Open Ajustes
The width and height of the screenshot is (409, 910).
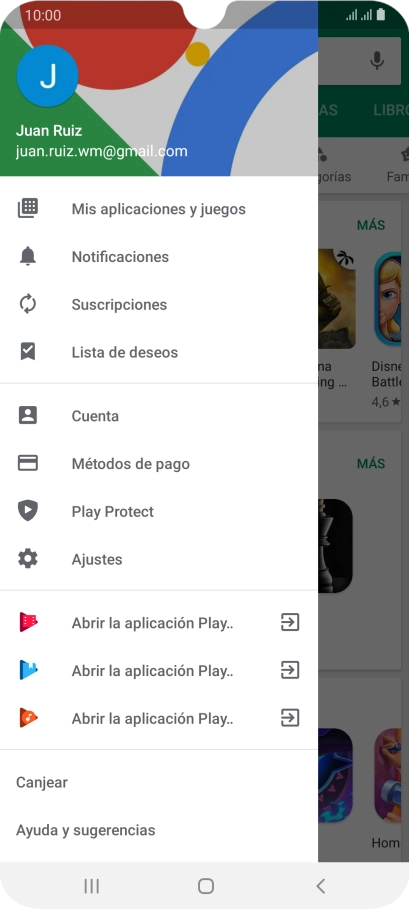[159, 559]
